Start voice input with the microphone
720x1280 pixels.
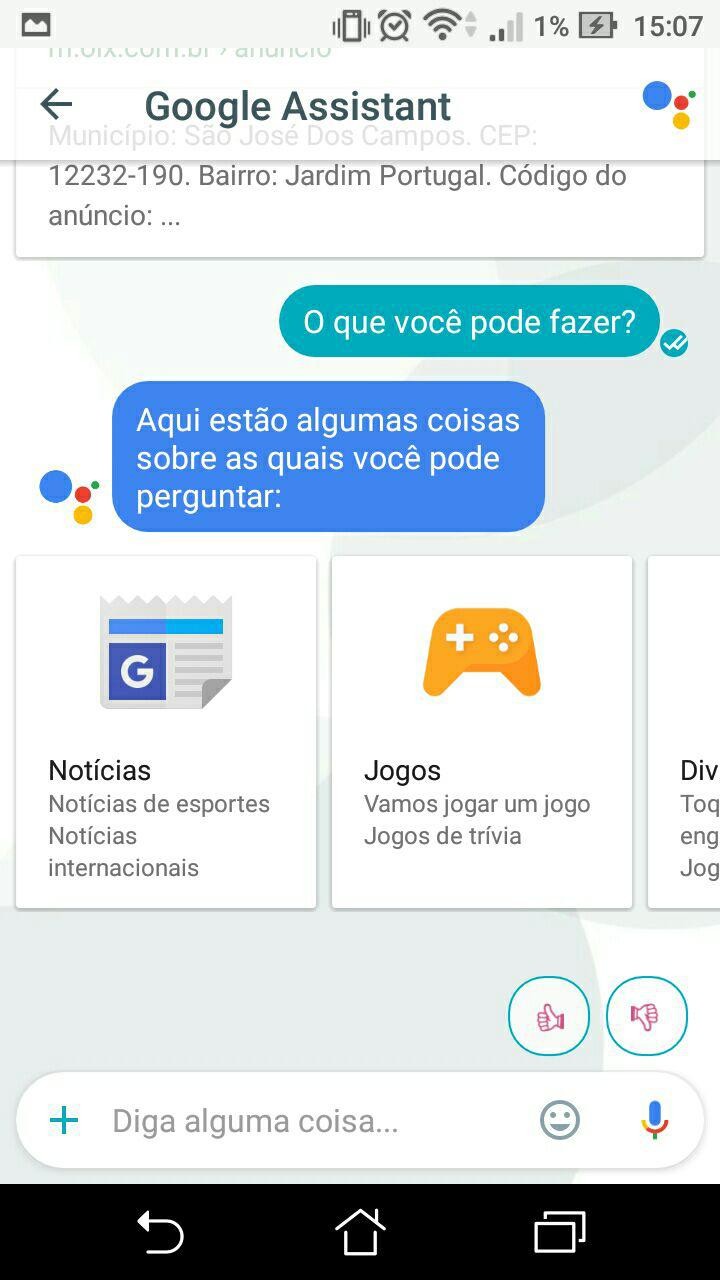click(x=655, y=1120)
